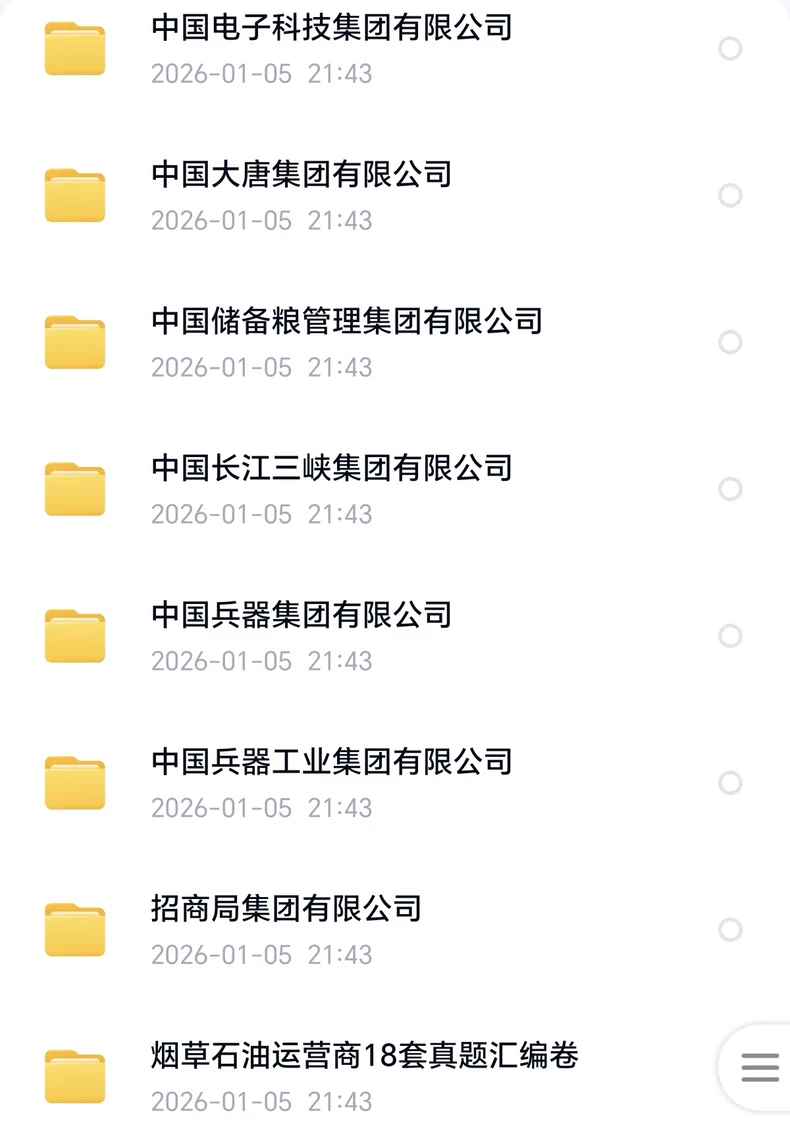Select the 中国电子科技集团有限公司 radio circle
Image resolution: width=790 pixels, height=1146 pixels.
(x=730, y=48)
